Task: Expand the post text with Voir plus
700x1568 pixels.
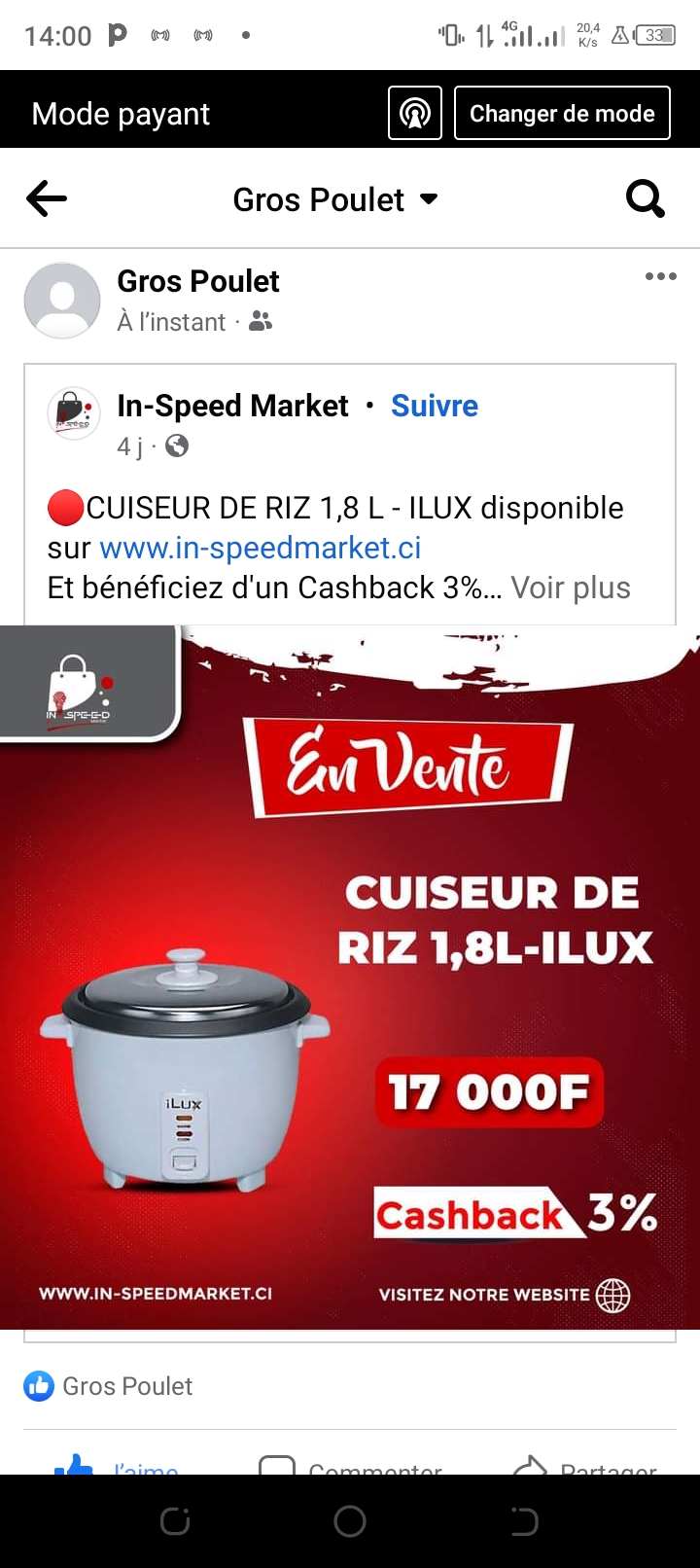Action: pyautogui.click(x=570, y=588)
